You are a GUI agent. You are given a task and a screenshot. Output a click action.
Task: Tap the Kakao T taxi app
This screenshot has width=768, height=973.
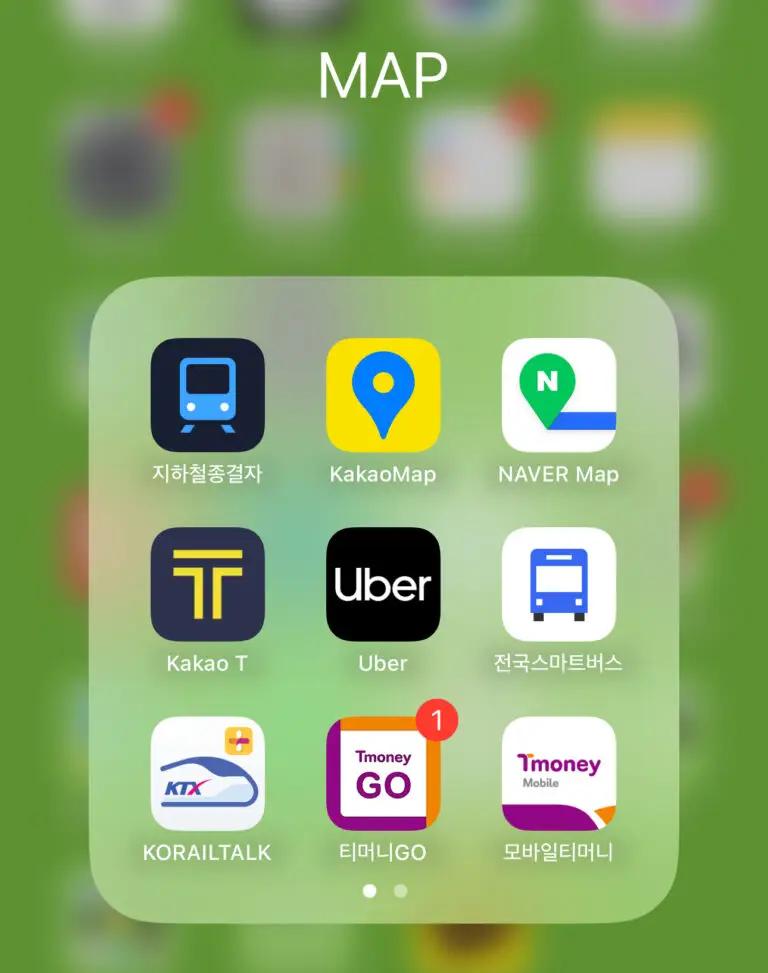208,584
